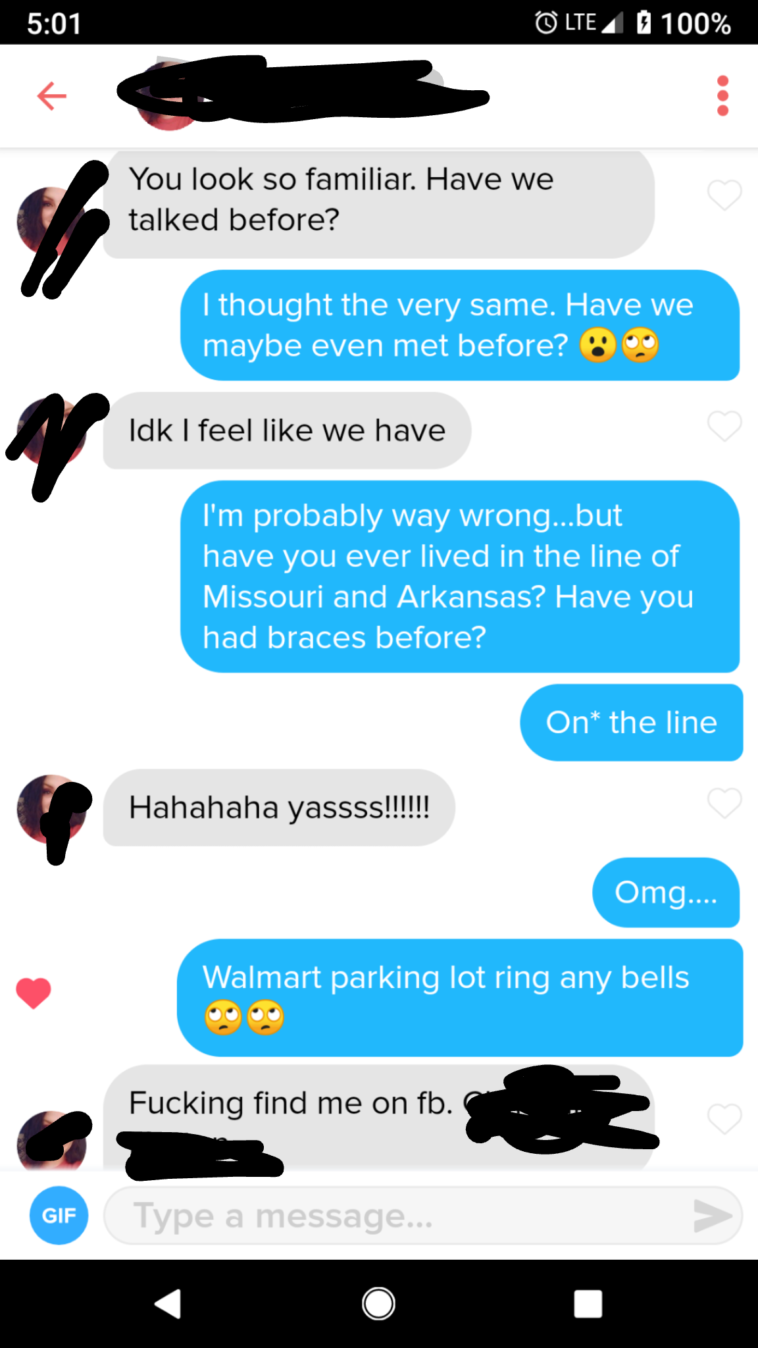Focus the 'Type a message' field
The height and width of the screenshot is (1348, 758).
click(x=400, y=1215)
